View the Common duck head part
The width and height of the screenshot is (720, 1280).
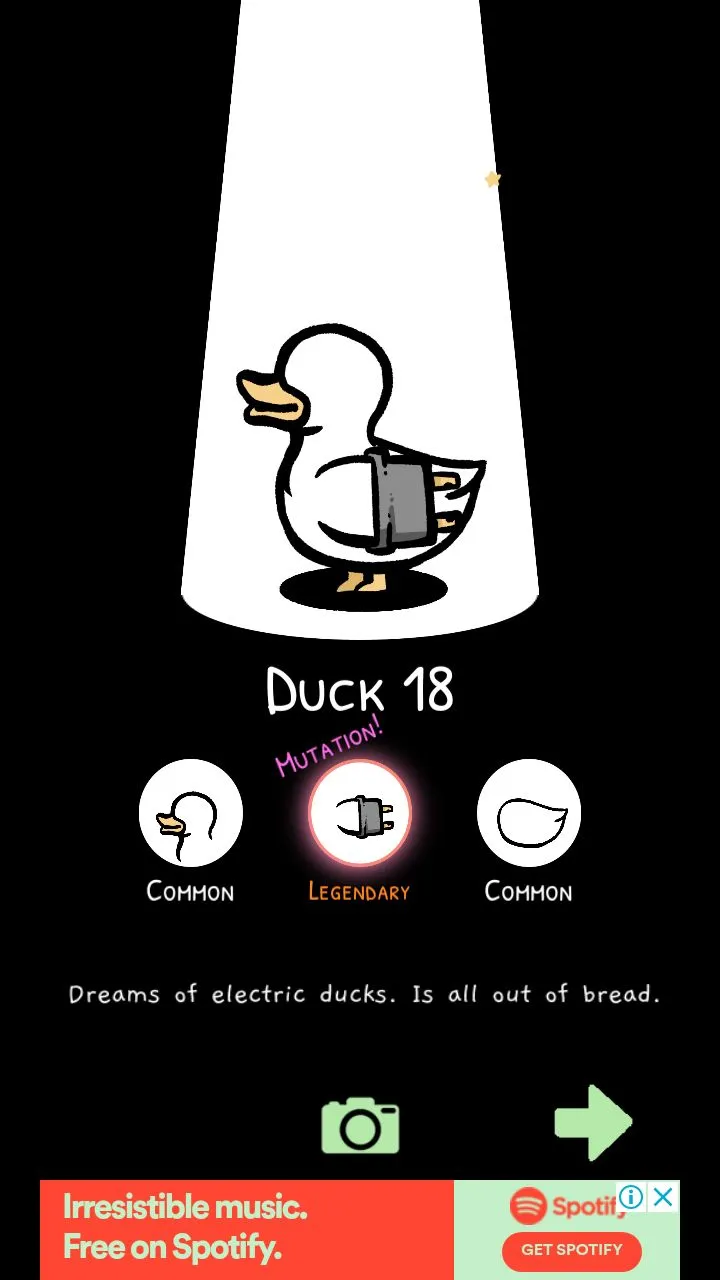pyautogui.click(x=190, y=811)
